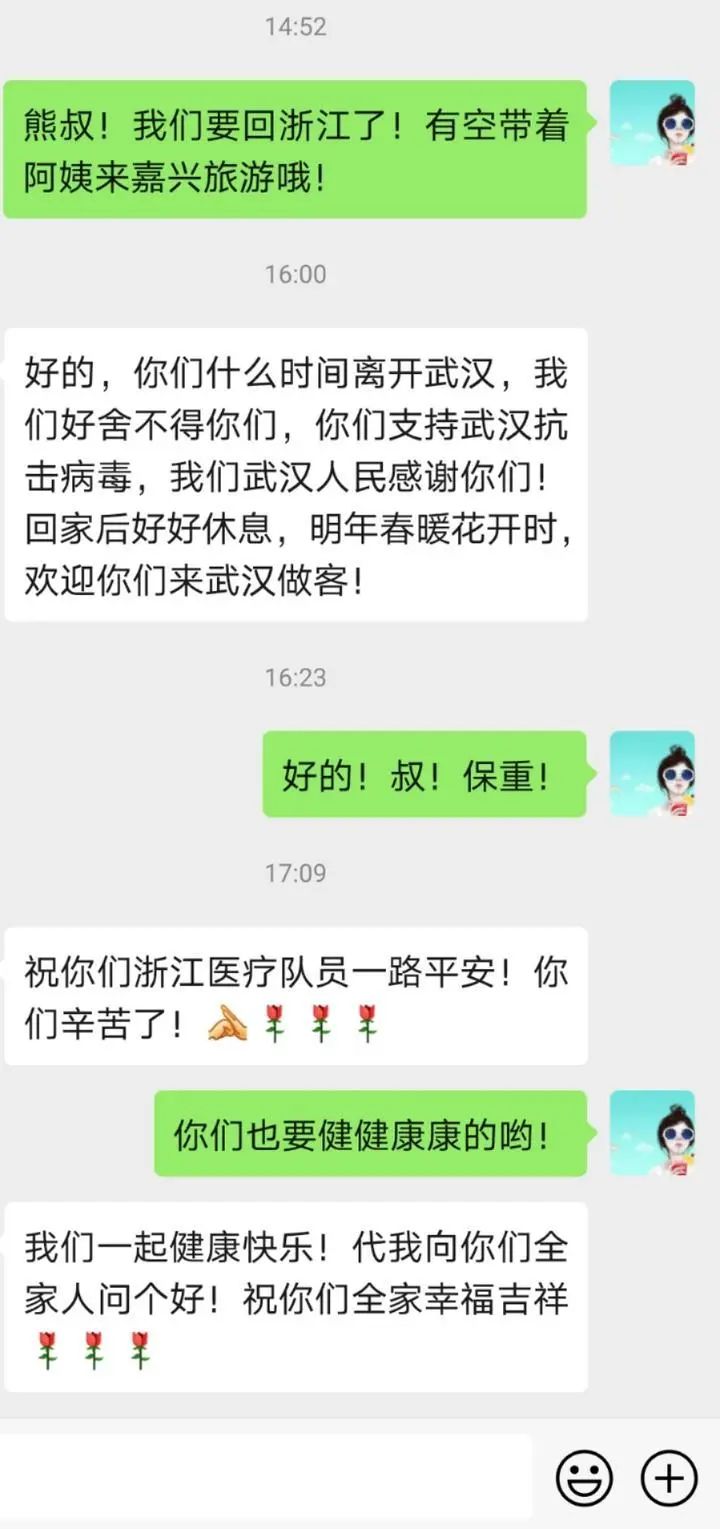The width and height of the screenshot is (720, 1529).
Task: Open the plus attachments menu
Action: point(668,1476)
